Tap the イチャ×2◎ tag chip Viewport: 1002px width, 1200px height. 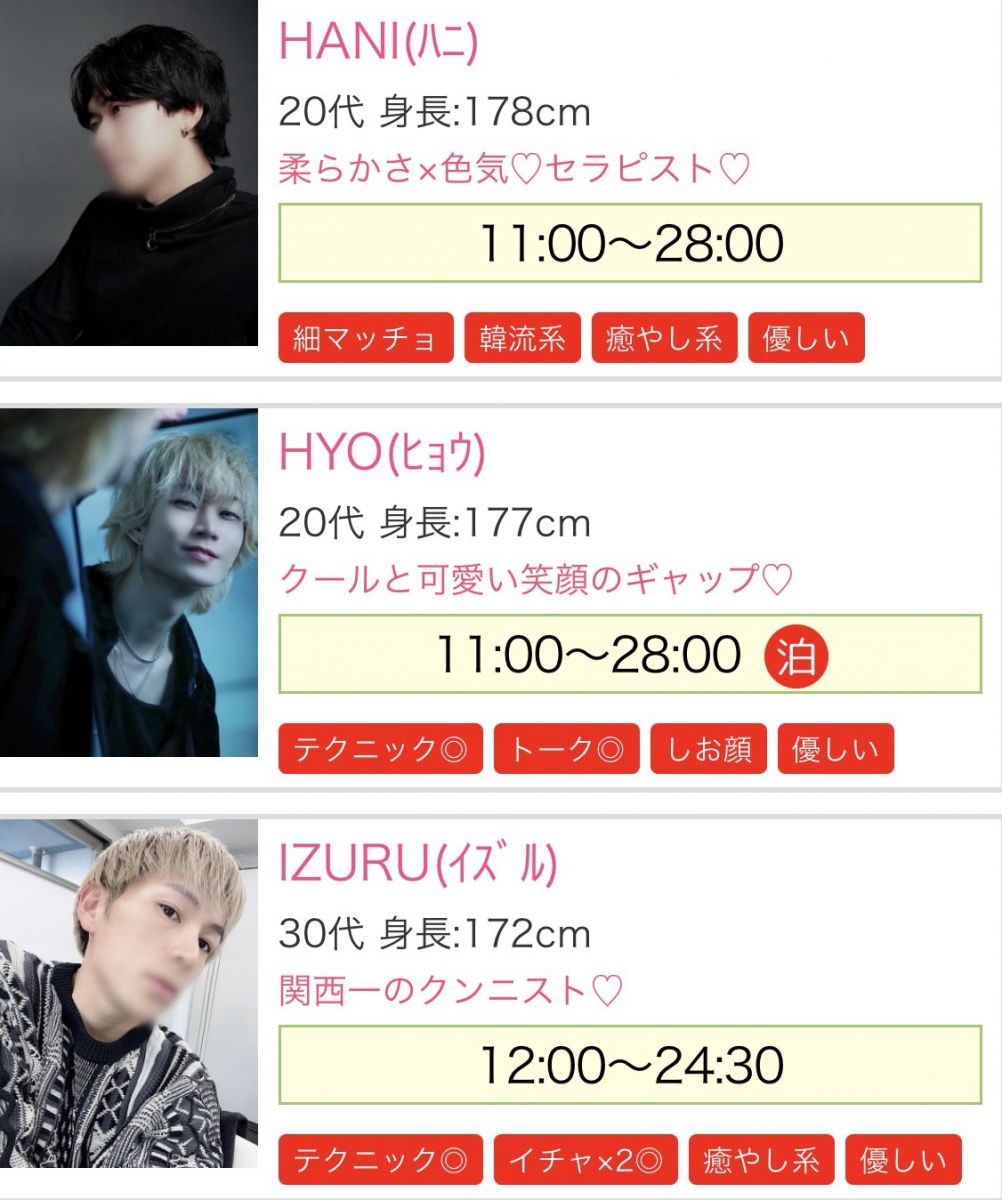(585, 1160)
